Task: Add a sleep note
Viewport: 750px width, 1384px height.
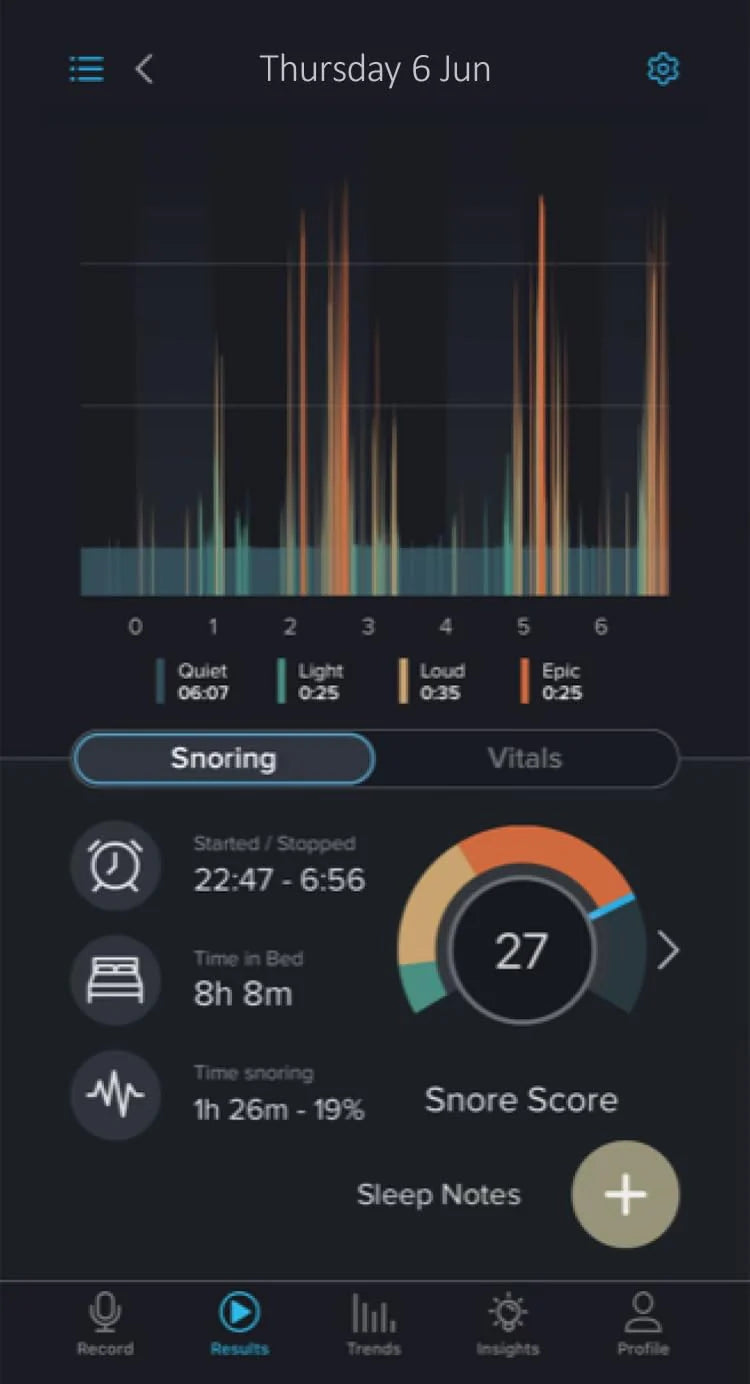Action: 625,1195
